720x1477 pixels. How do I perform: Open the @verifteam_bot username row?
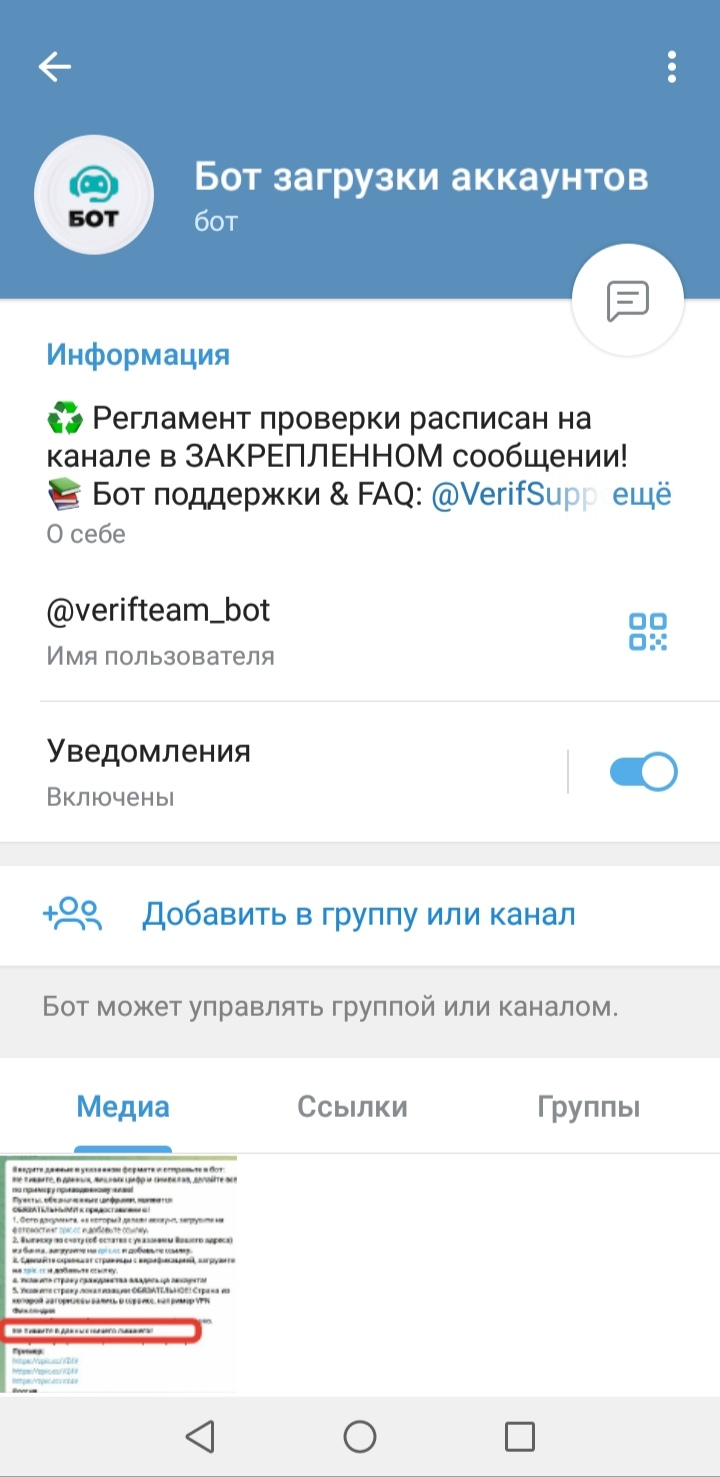[300, 630]
